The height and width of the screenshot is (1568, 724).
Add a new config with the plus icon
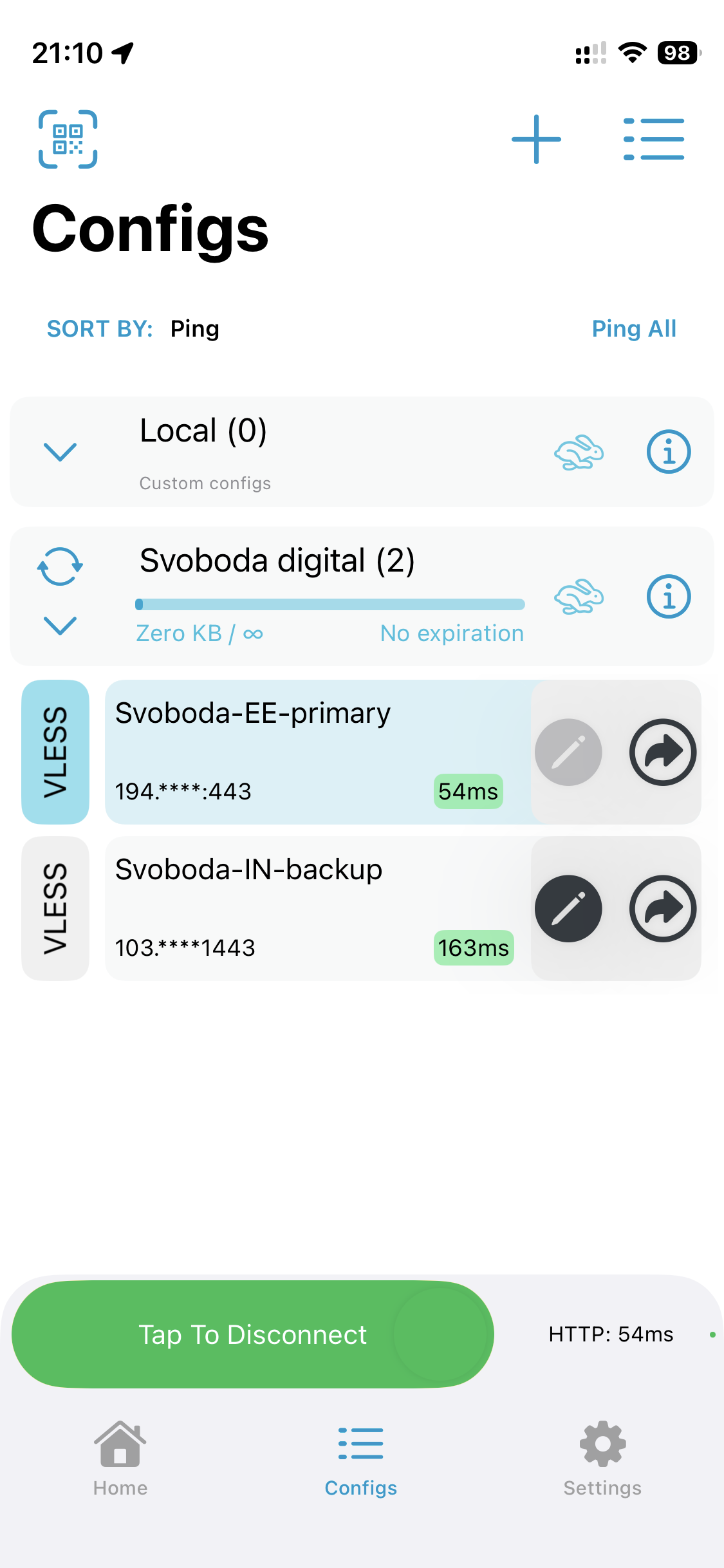pyautogui.click(x=536, y=140)
